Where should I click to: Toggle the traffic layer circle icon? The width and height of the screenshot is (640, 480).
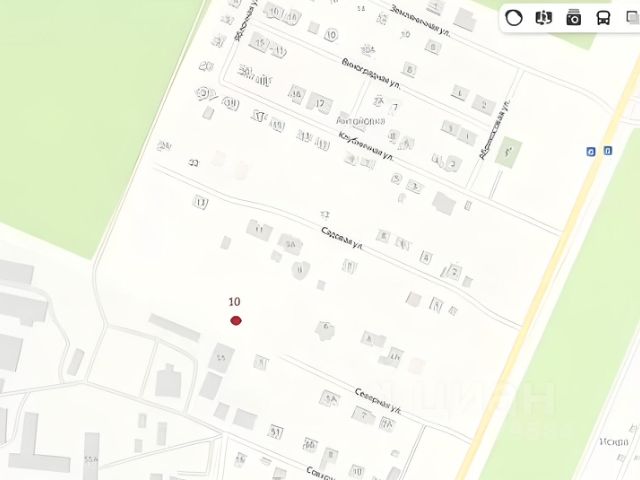(514, 18)
